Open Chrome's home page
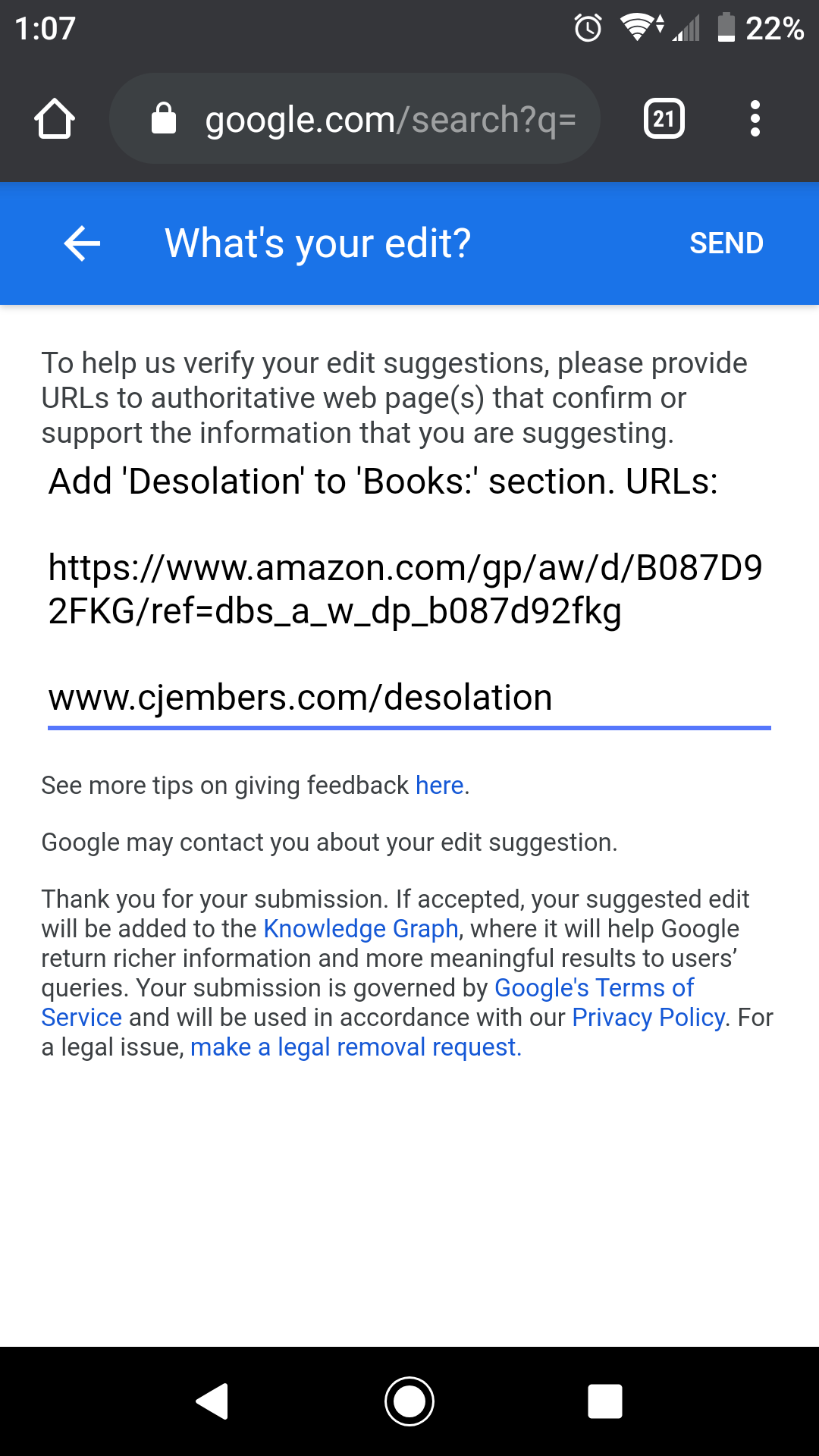 55,119
